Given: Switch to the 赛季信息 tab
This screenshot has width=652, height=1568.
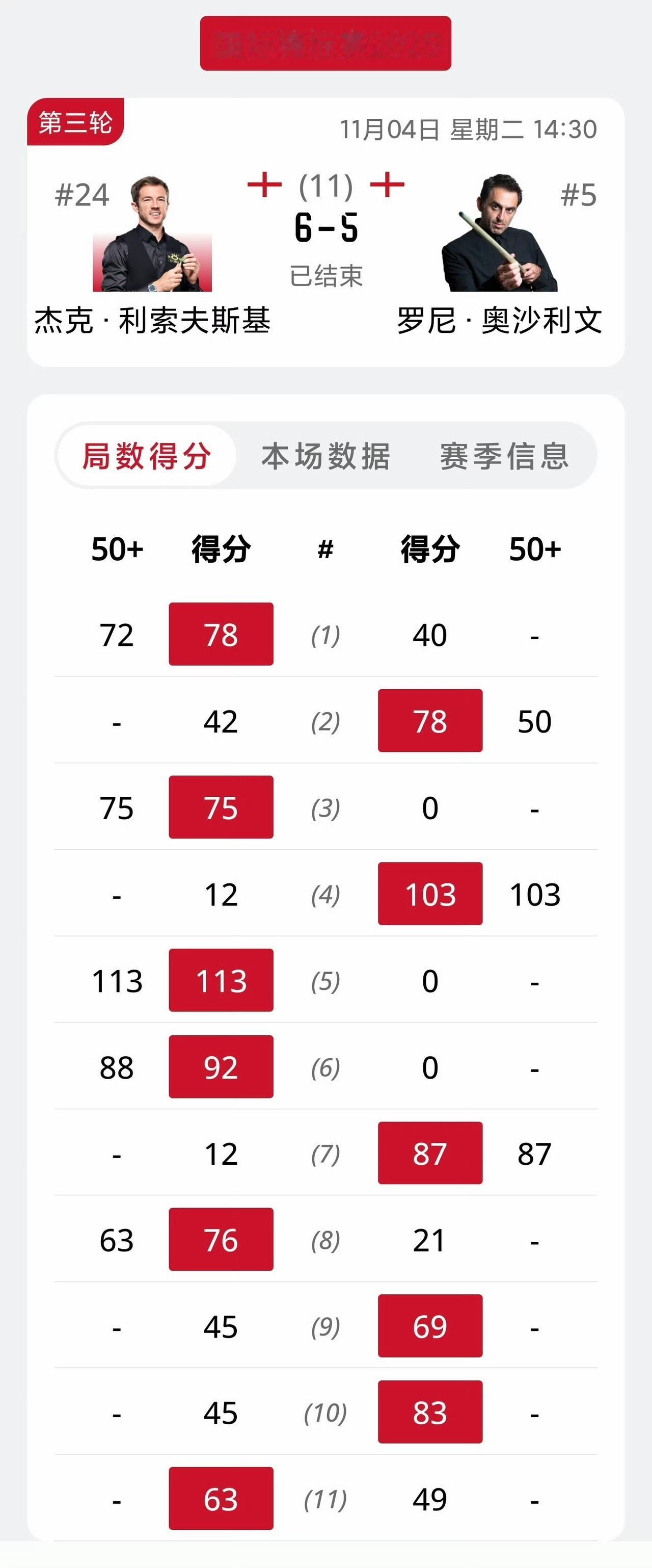Looking at the screenshot, I should (504, 456).
